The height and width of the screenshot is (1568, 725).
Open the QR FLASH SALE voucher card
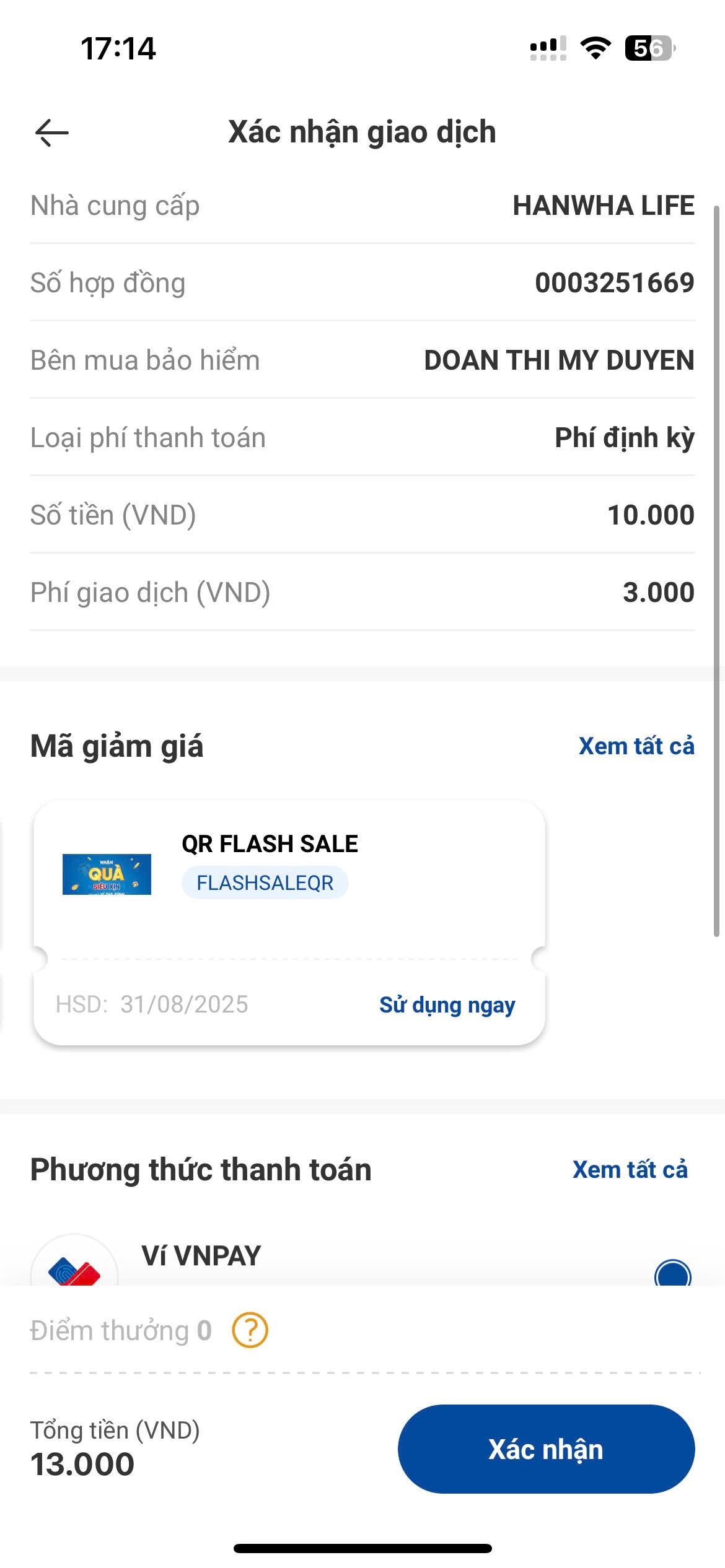pyautogui.click(x=289, y=923)
